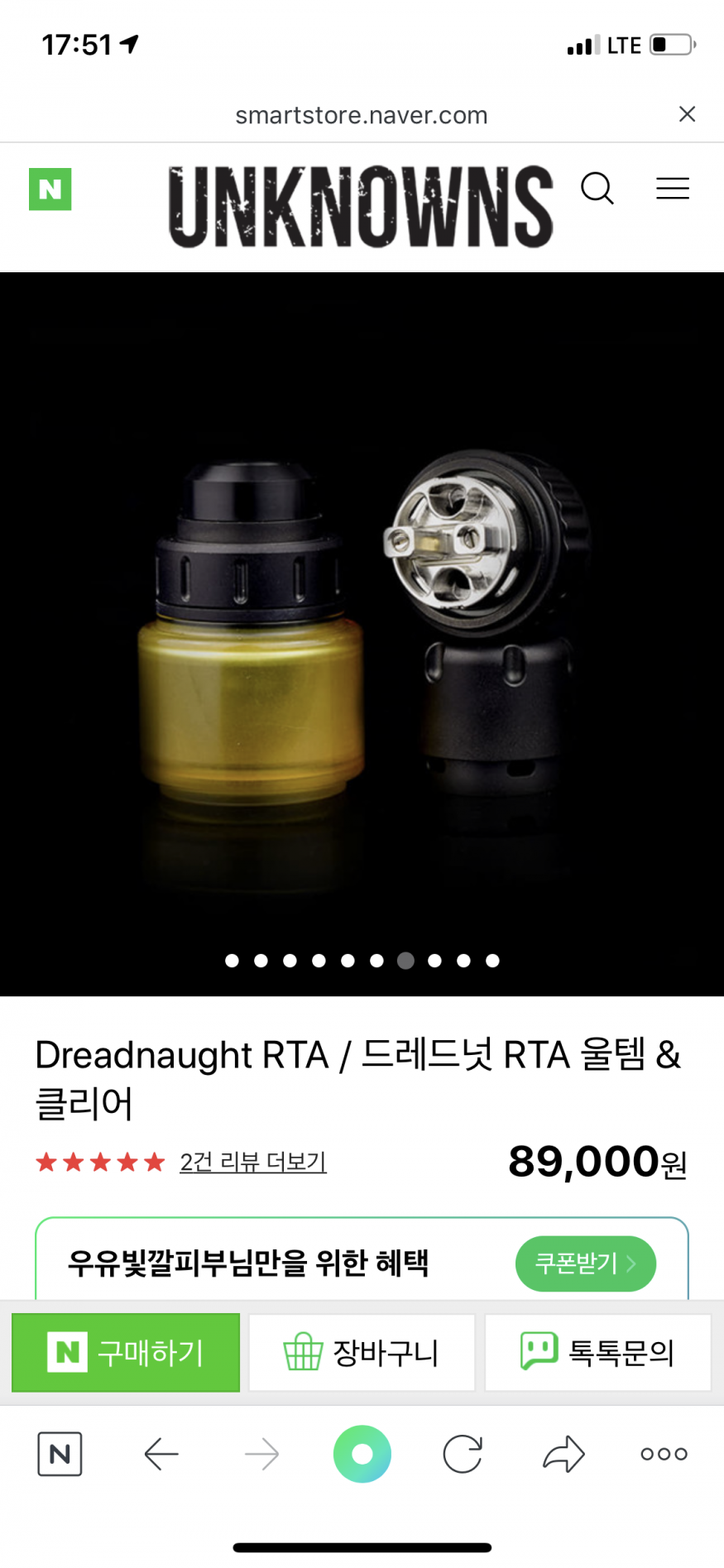Viewport: 724px width, 1568px height.
Task: Open the green circle search button
Action: click(362, 1454)
